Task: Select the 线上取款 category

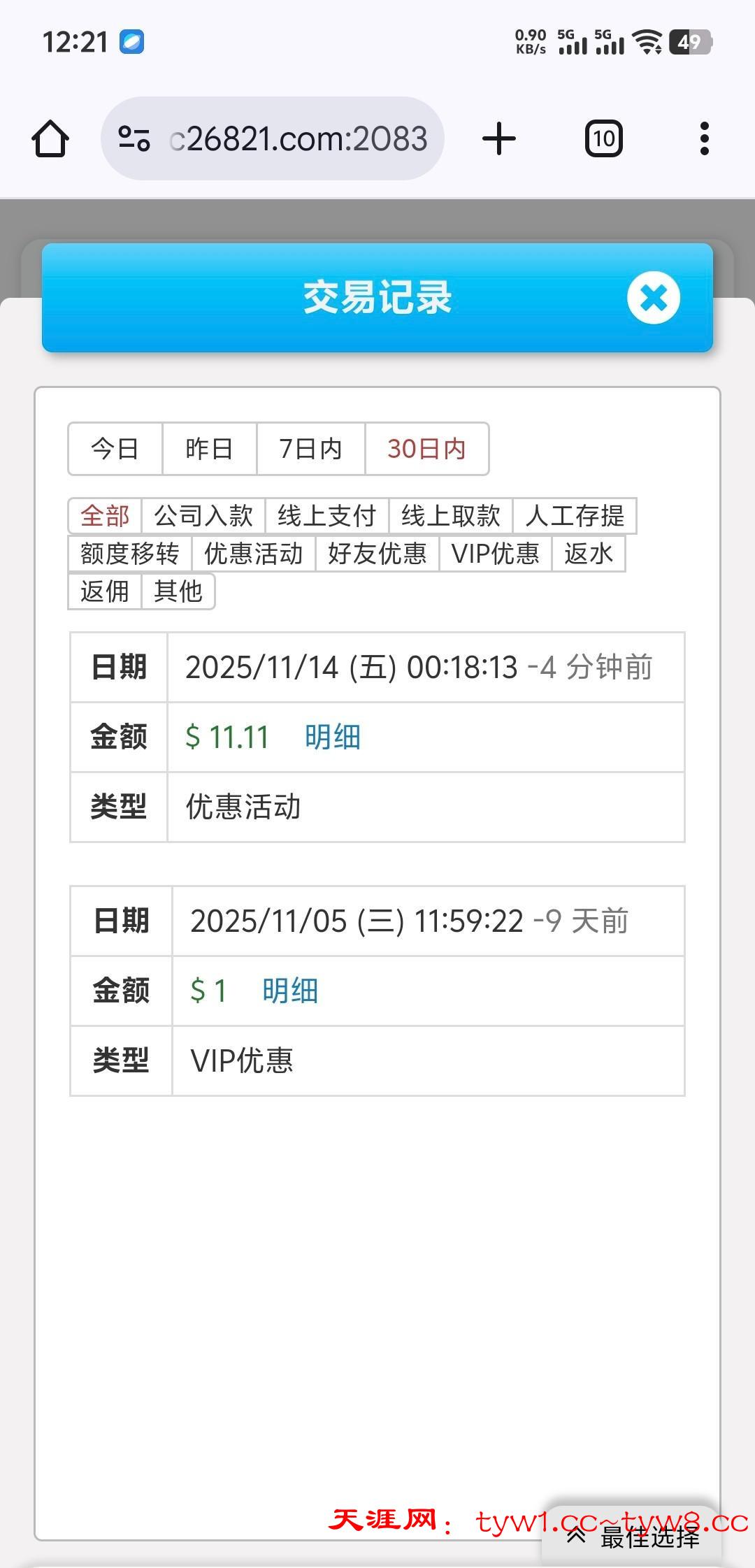Action: (451, 516)
